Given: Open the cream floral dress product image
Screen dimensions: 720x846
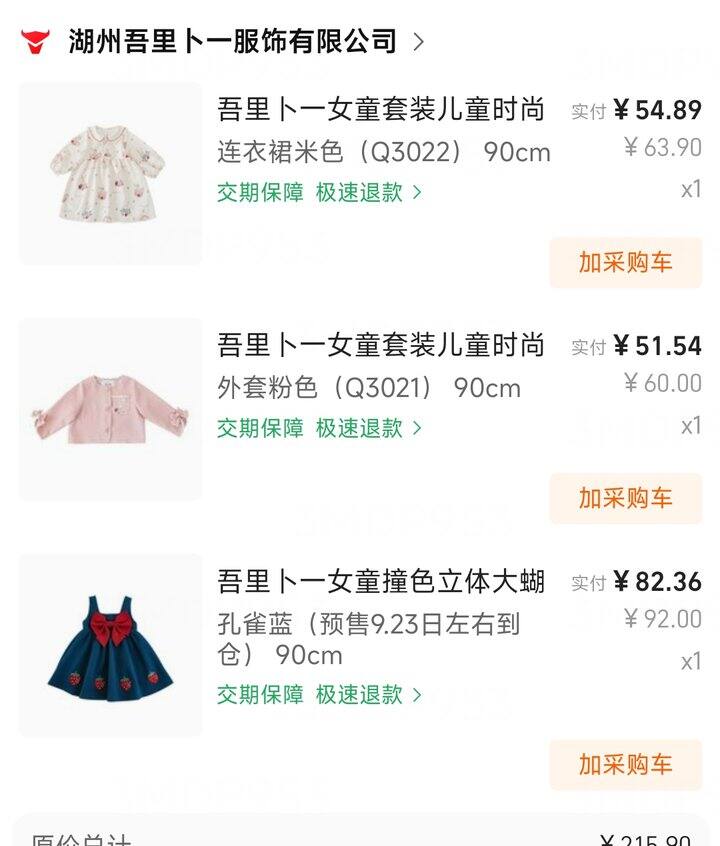Looking at the screenshot, I should pyautogui.click(x=111, y=174).
